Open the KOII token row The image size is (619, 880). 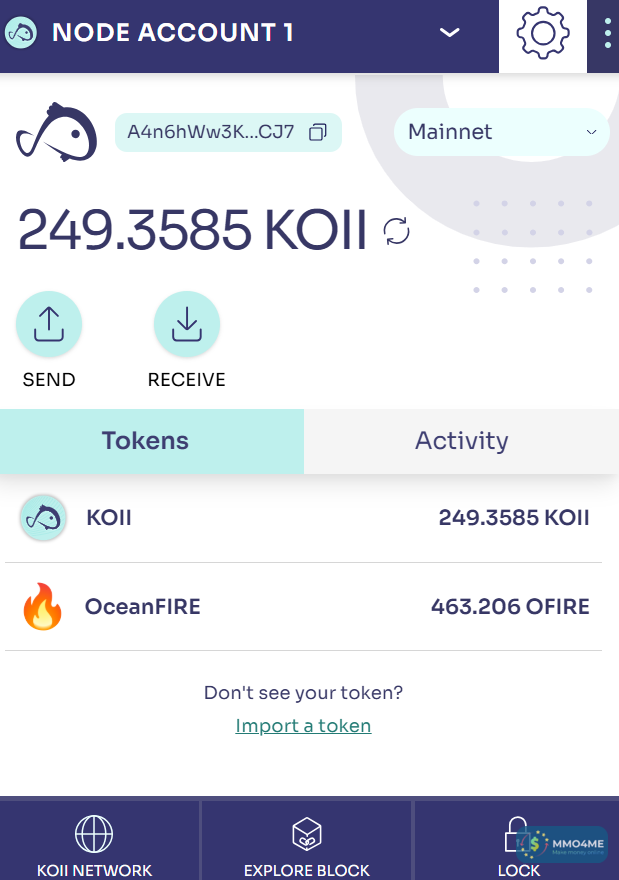(304, 518)
